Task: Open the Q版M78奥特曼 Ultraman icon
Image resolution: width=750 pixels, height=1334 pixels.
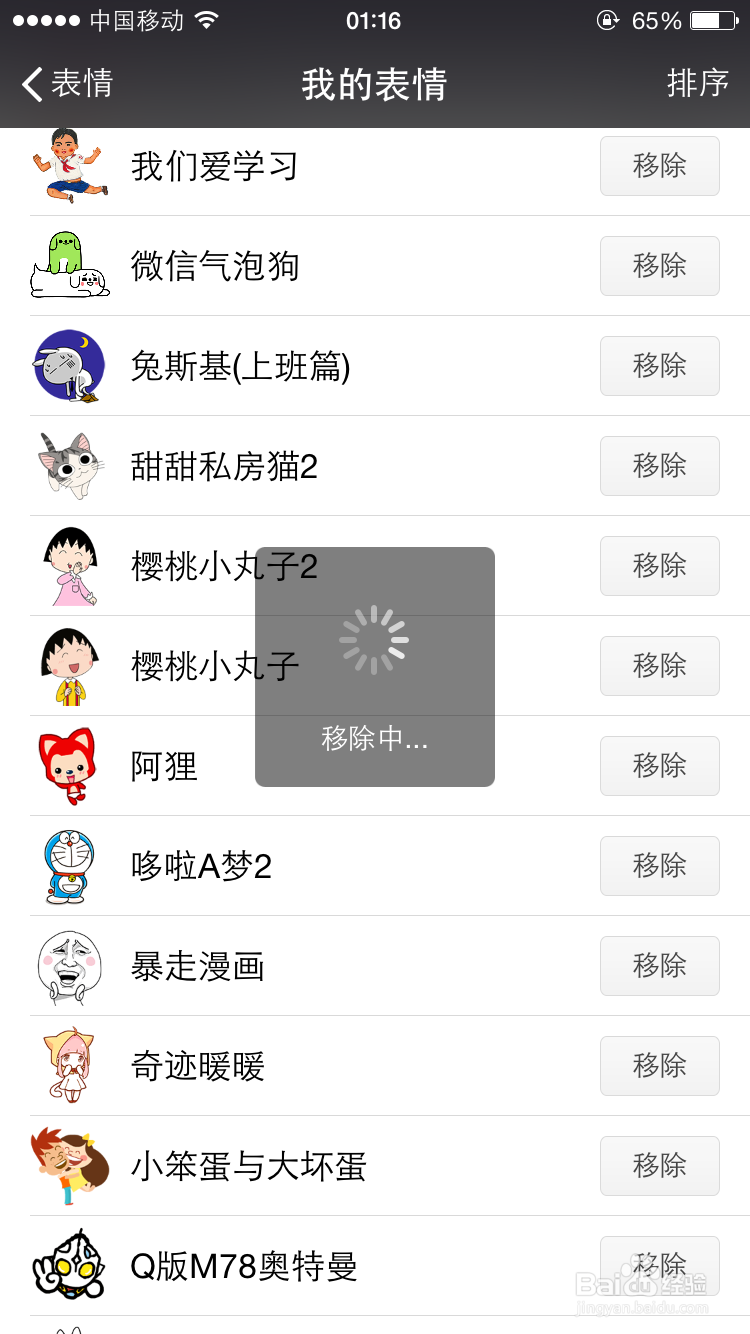Action: [68, 1266]
